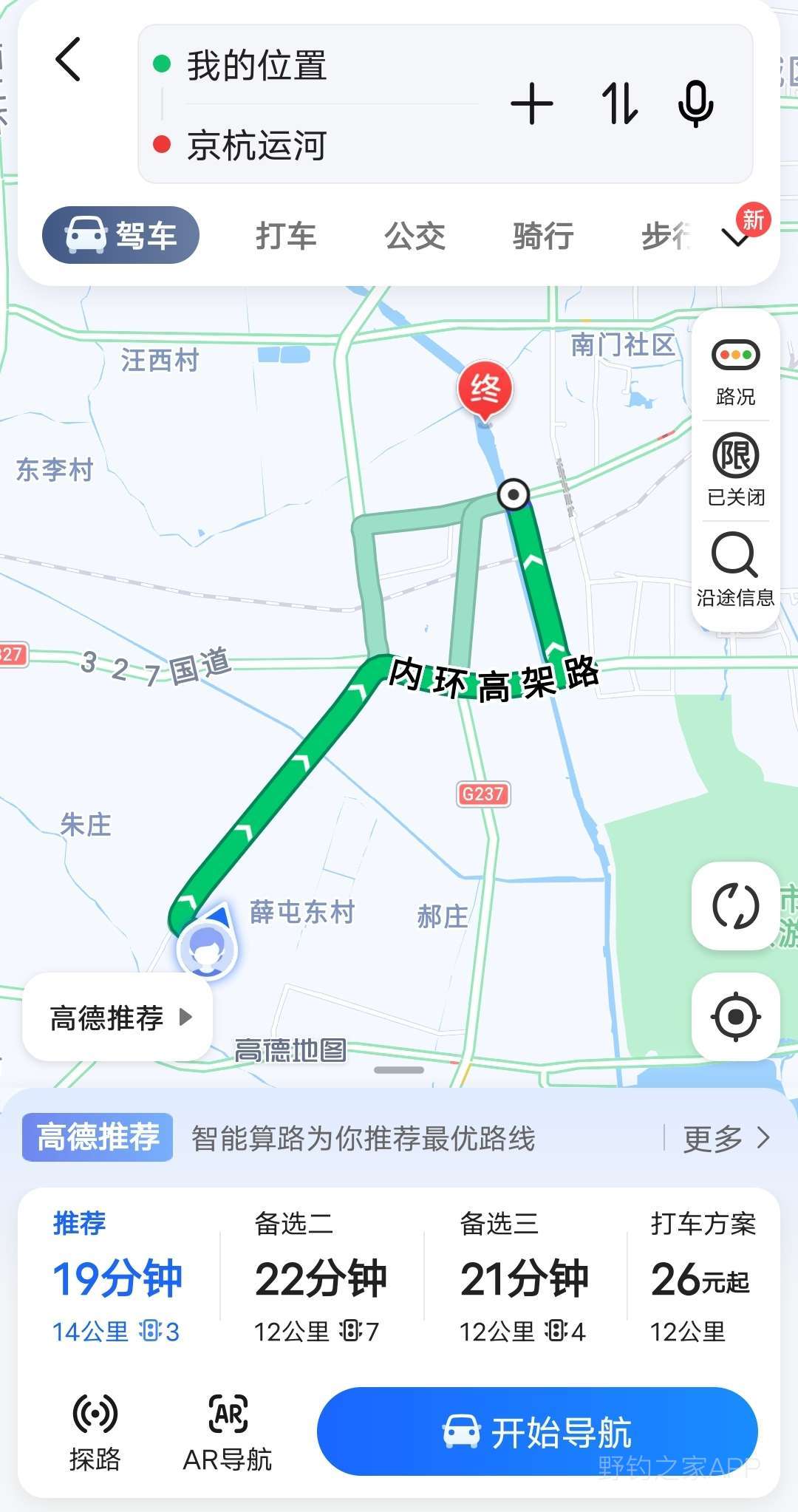This screenshot has height=1512, width=798.
Task: Select the 备选二 22分钟 route
Action: click(321, 1276)
